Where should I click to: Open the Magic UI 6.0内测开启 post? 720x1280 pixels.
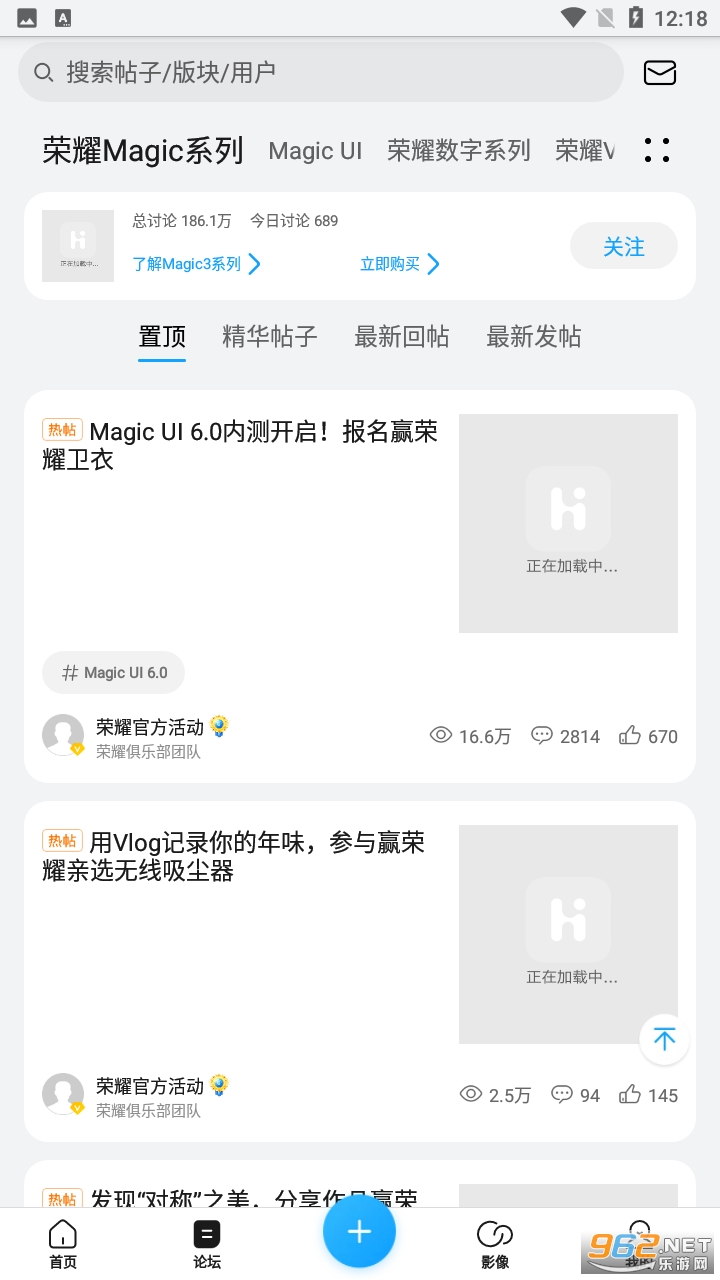(240, 446)
